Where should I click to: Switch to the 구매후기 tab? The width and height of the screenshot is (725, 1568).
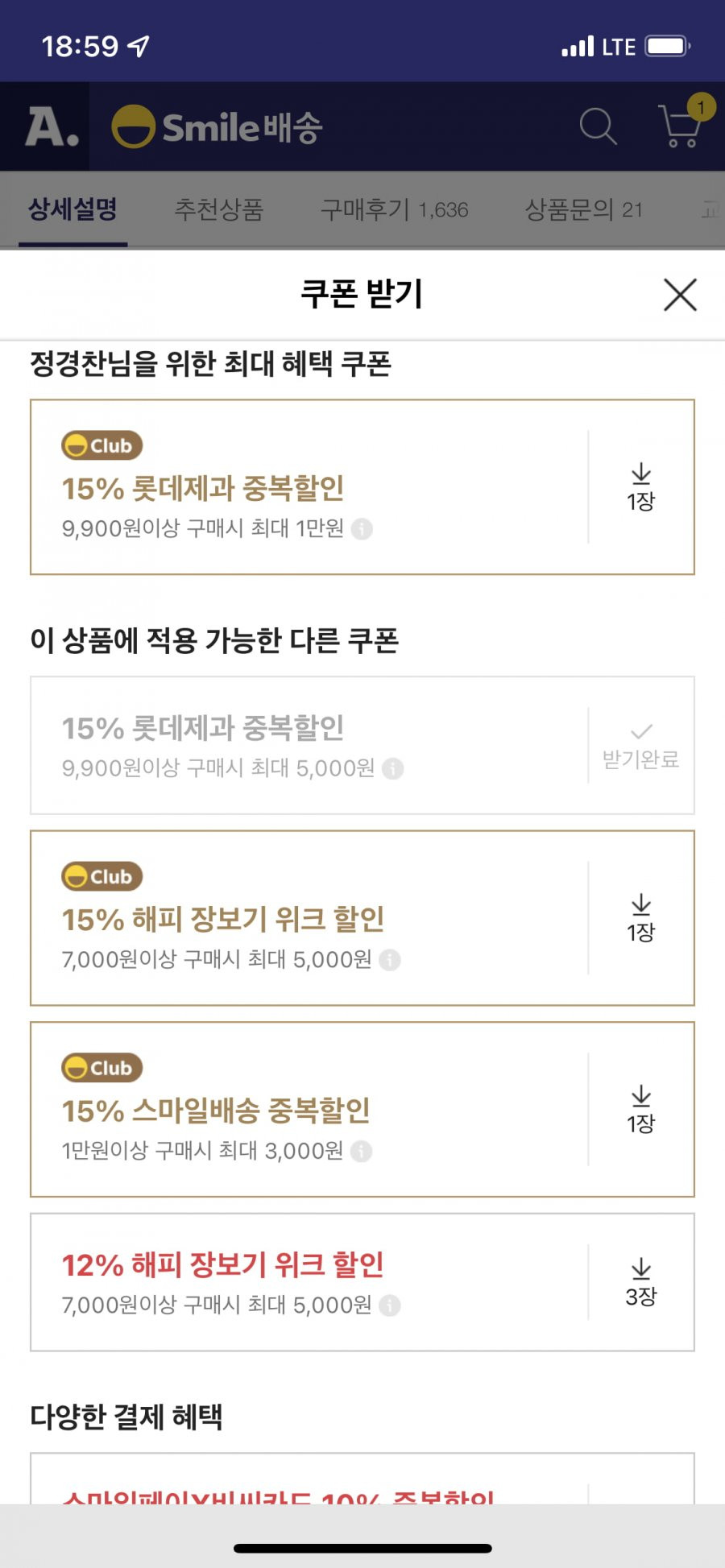[x=394, y=210]
